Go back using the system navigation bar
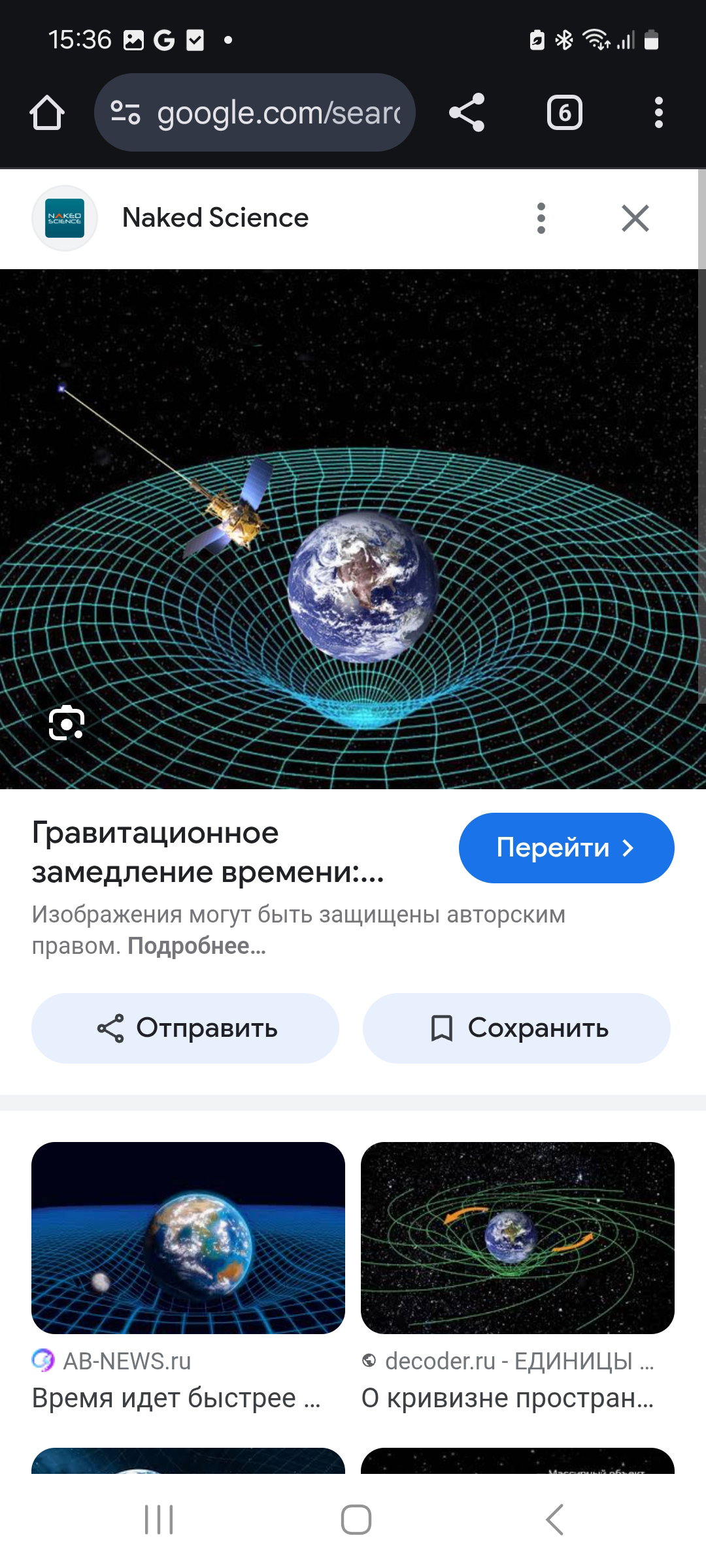706x1568 pixels. click(554, 1520)
